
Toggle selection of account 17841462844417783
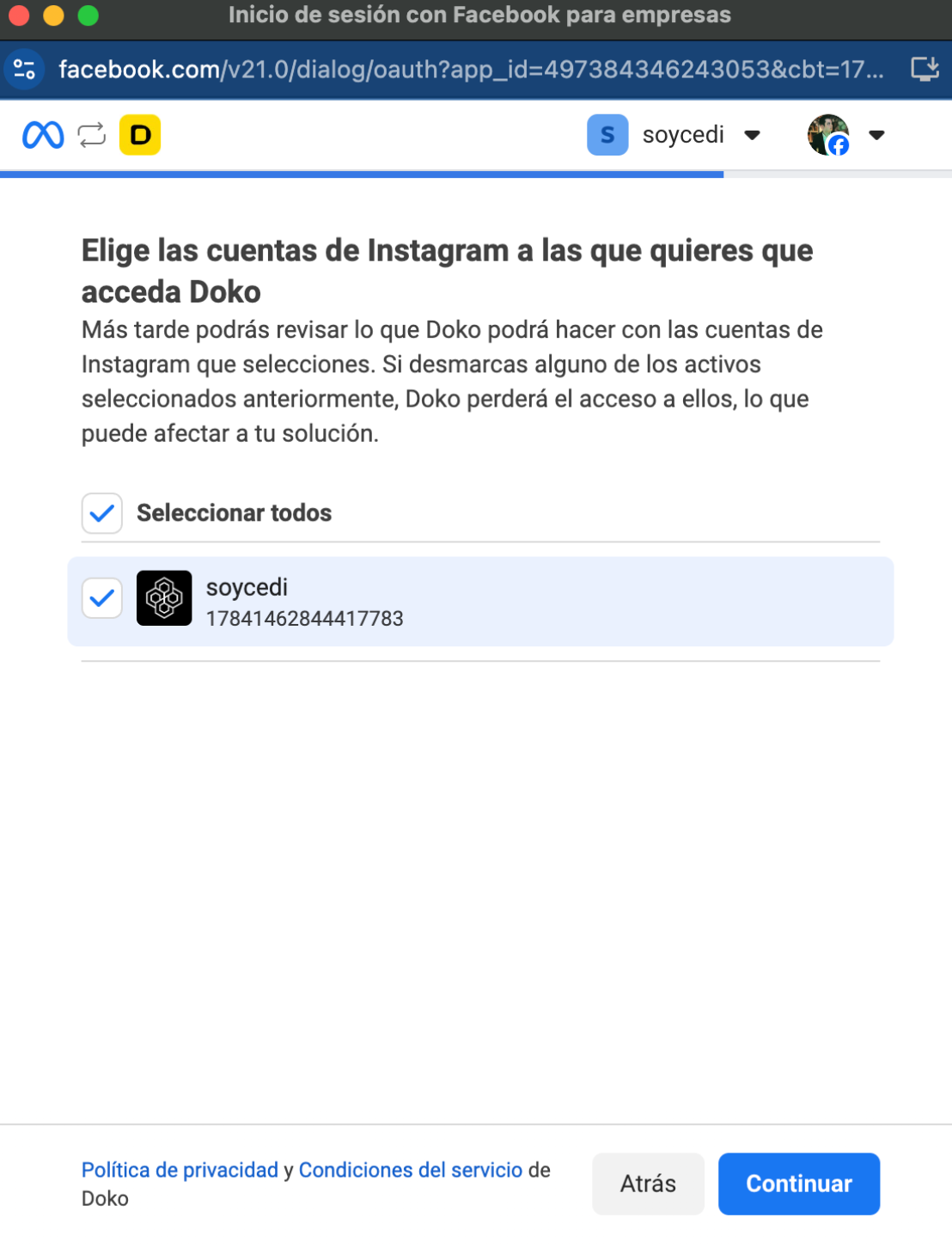tap(101, 598)
